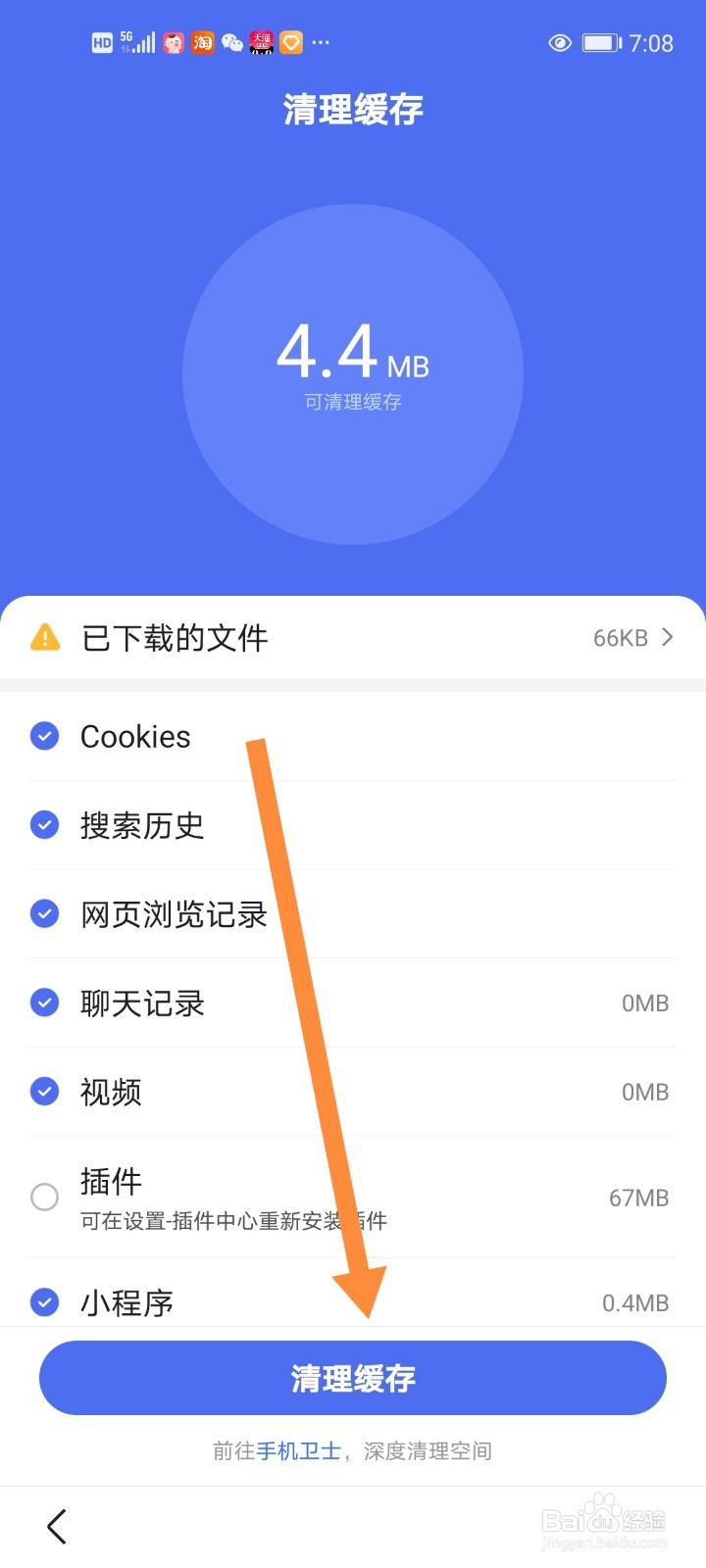Tap the 4.4 MB cache circle

coord(353,372)
